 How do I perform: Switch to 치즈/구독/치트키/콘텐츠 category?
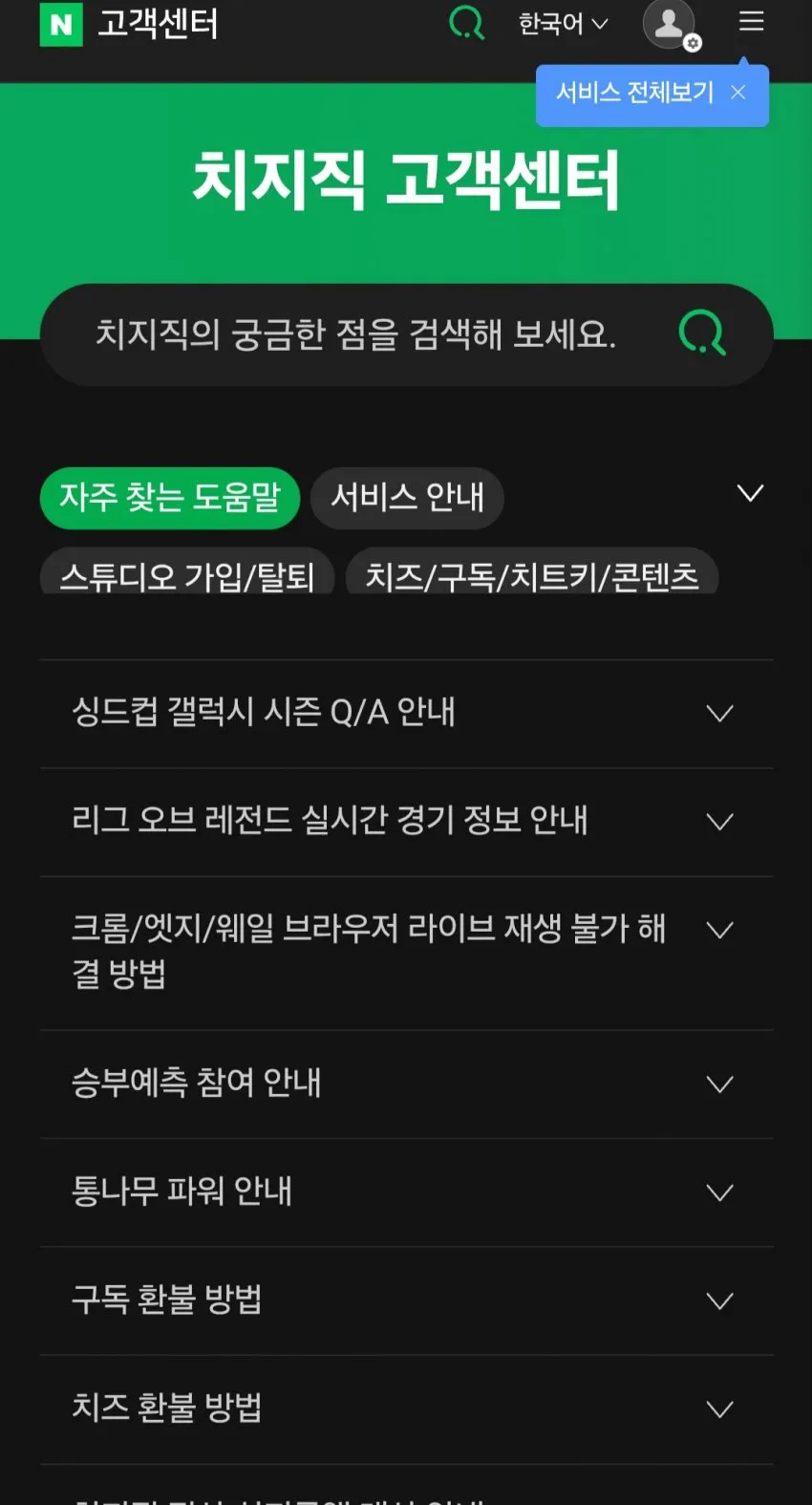pos(531,571)
